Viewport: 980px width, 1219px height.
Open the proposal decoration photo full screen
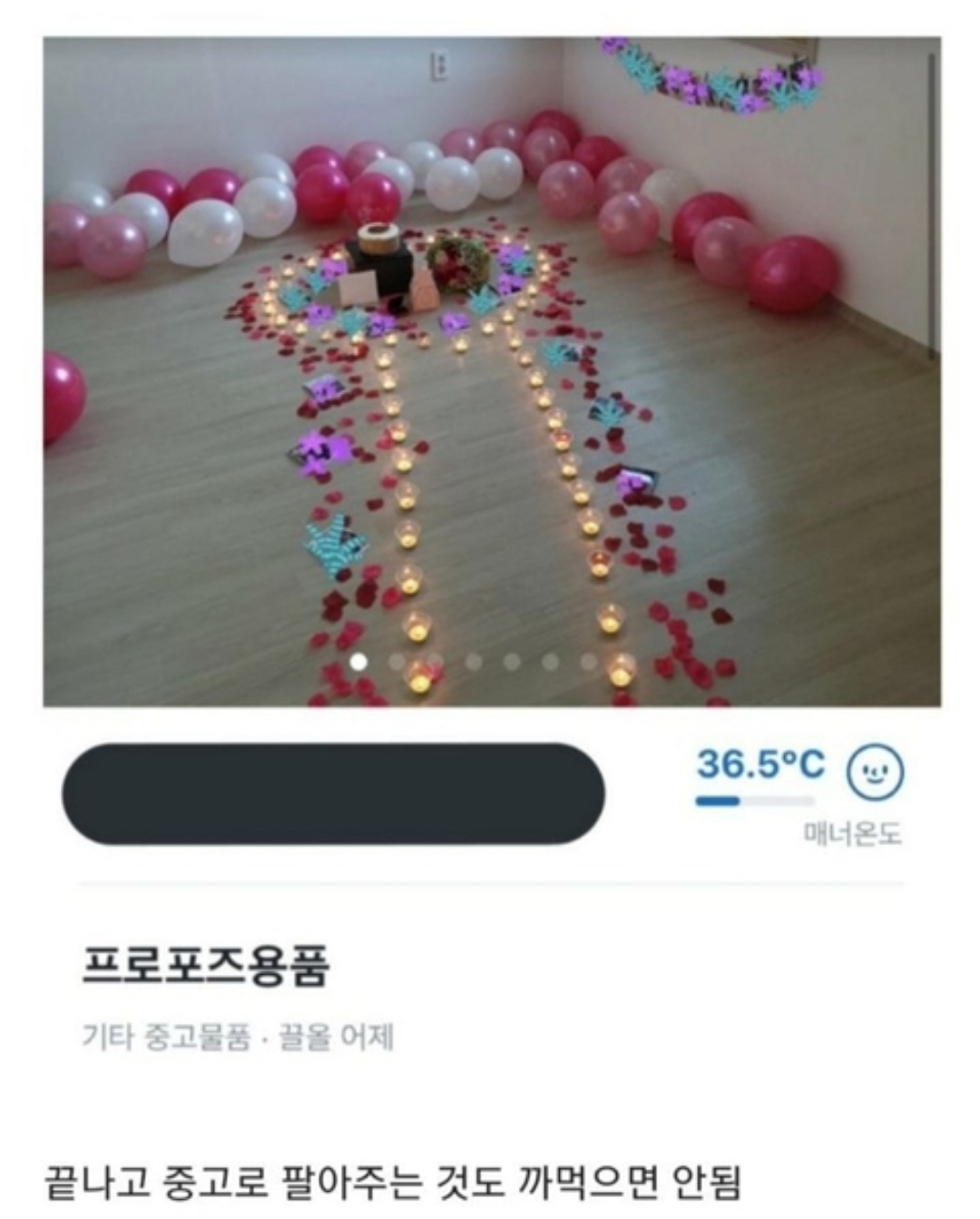(492, 371)
